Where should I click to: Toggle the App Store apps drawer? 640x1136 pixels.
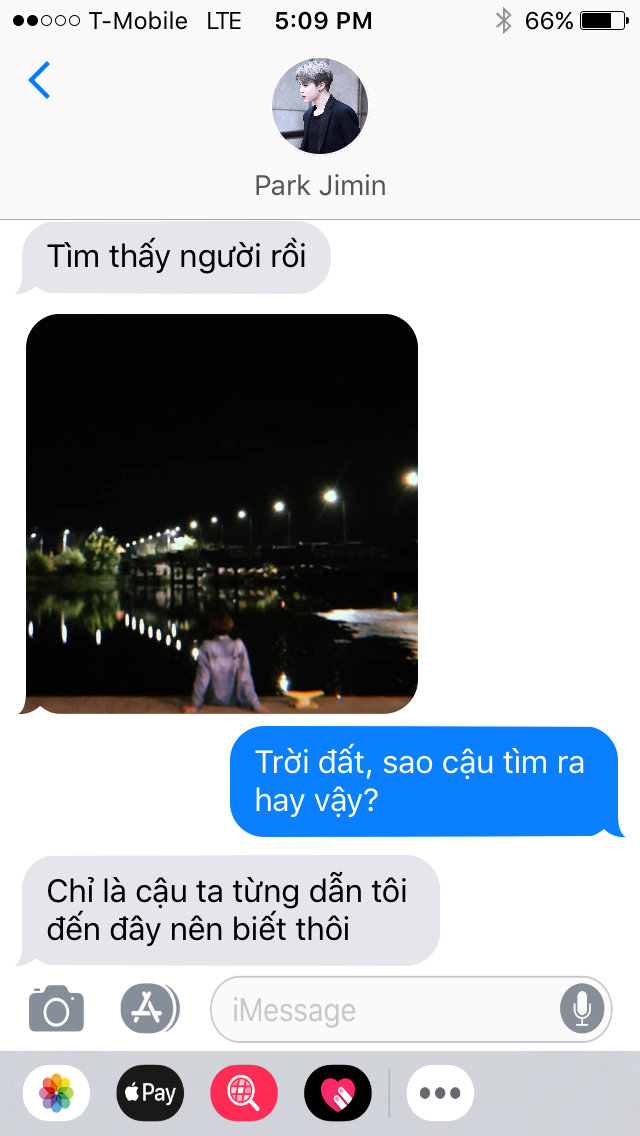tap(149, 1008)
